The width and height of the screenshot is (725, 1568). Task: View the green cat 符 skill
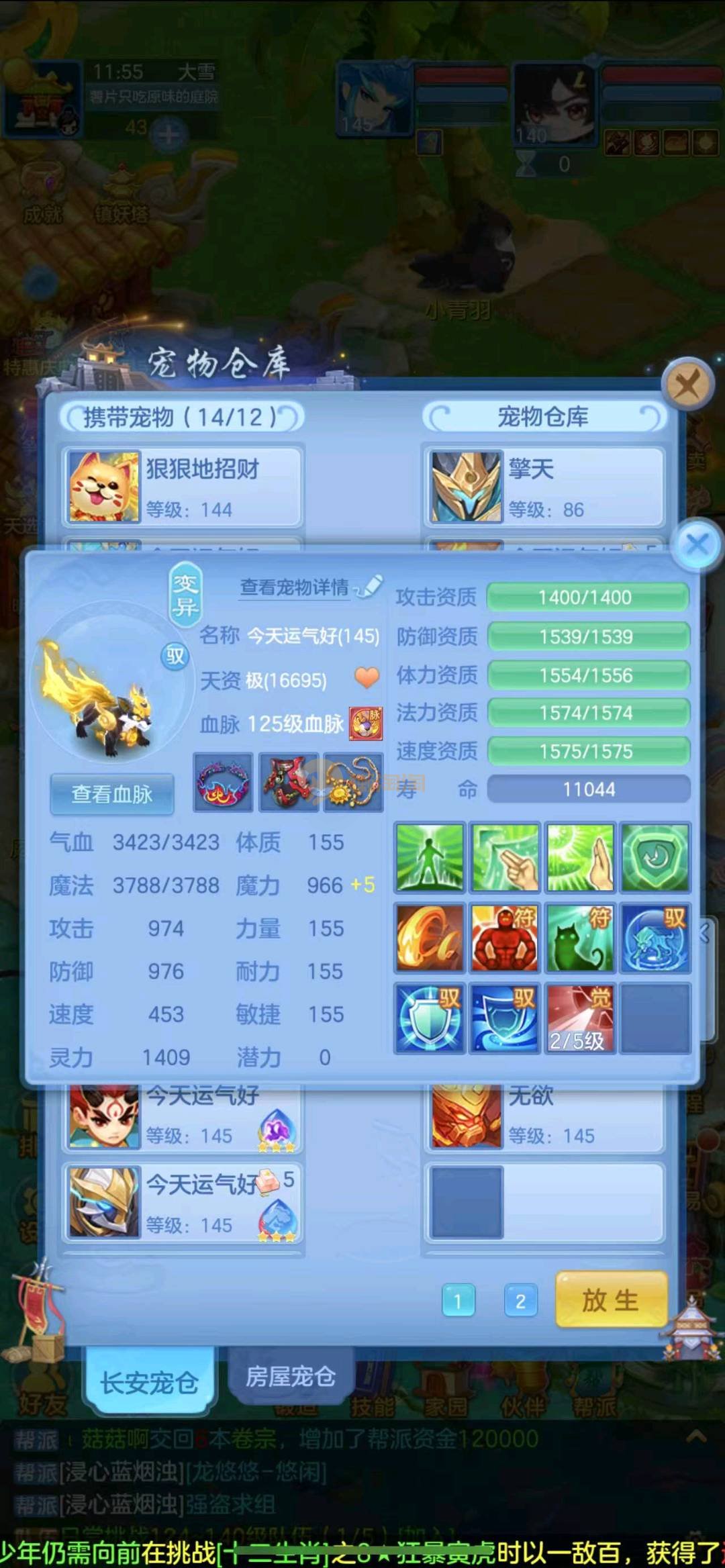pos(580,938)
